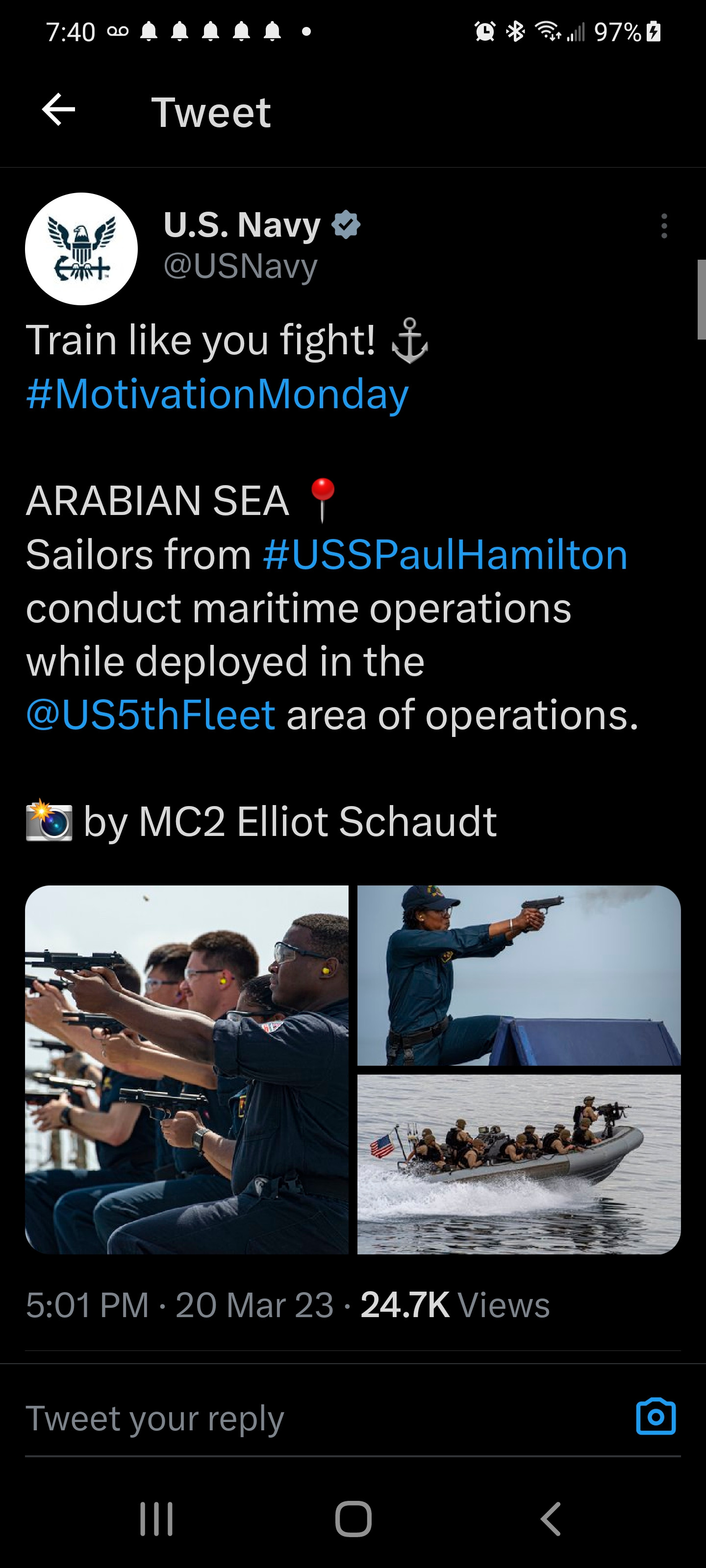The height and width of the screenshot is (1568, 706).
Task: Visit the @US5thFleet mention
Action: 151,714
